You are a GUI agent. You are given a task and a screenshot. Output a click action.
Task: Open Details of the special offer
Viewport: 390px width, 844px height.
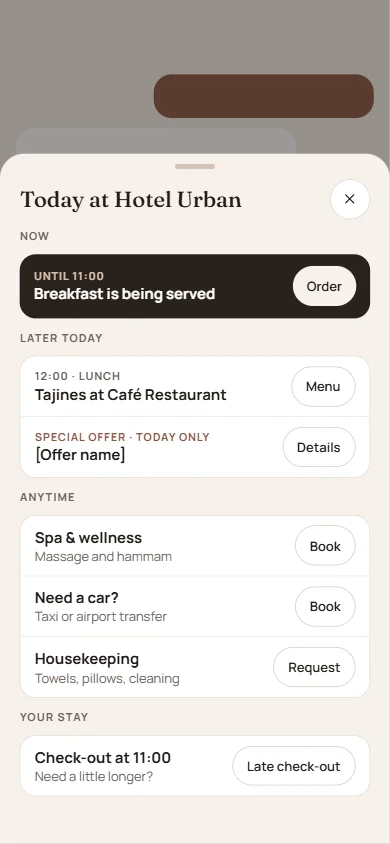coord(319,447)
